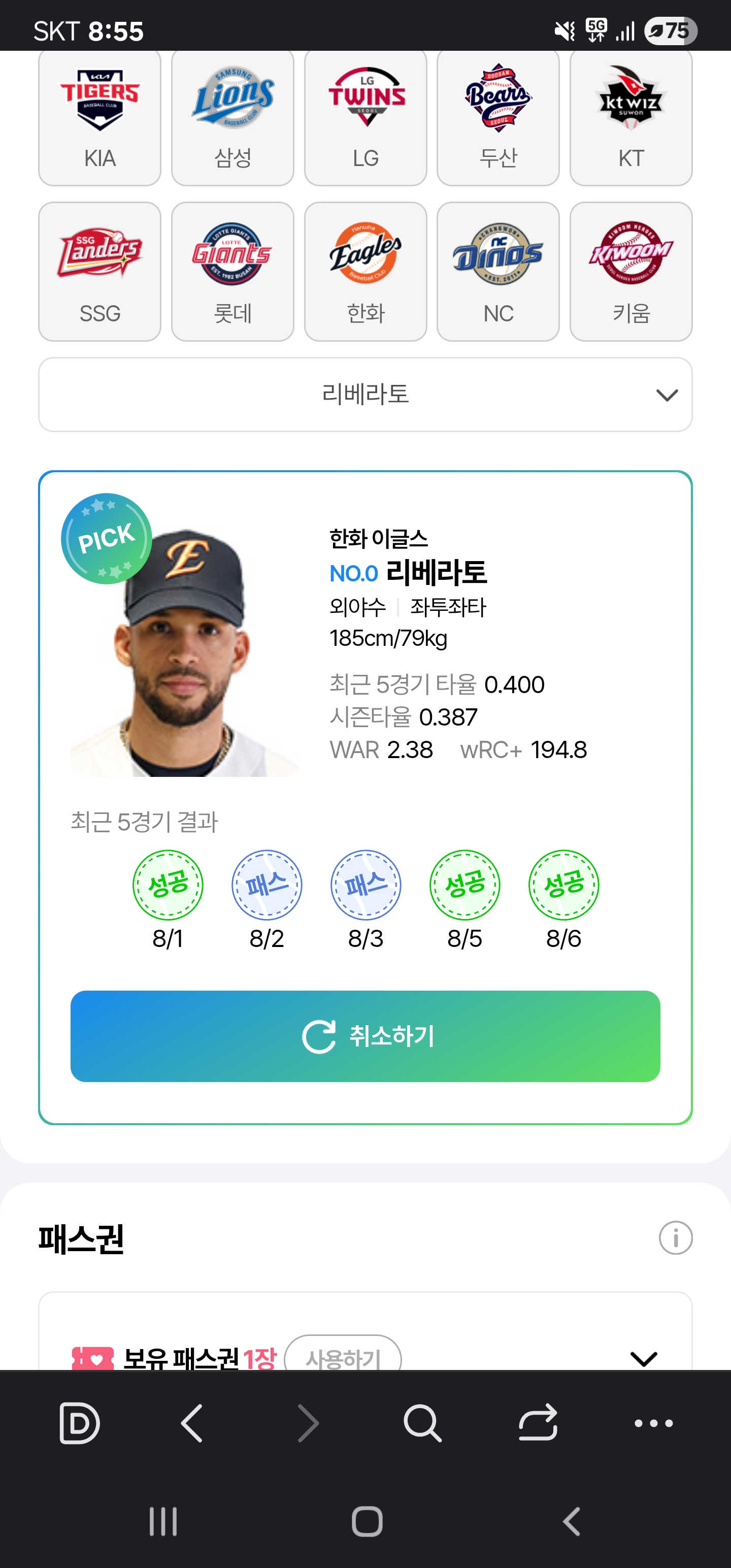Expand the 보유 패스권 section chevron
The width and height of the screenshot is (731, 1568).
coord(643,1358)
